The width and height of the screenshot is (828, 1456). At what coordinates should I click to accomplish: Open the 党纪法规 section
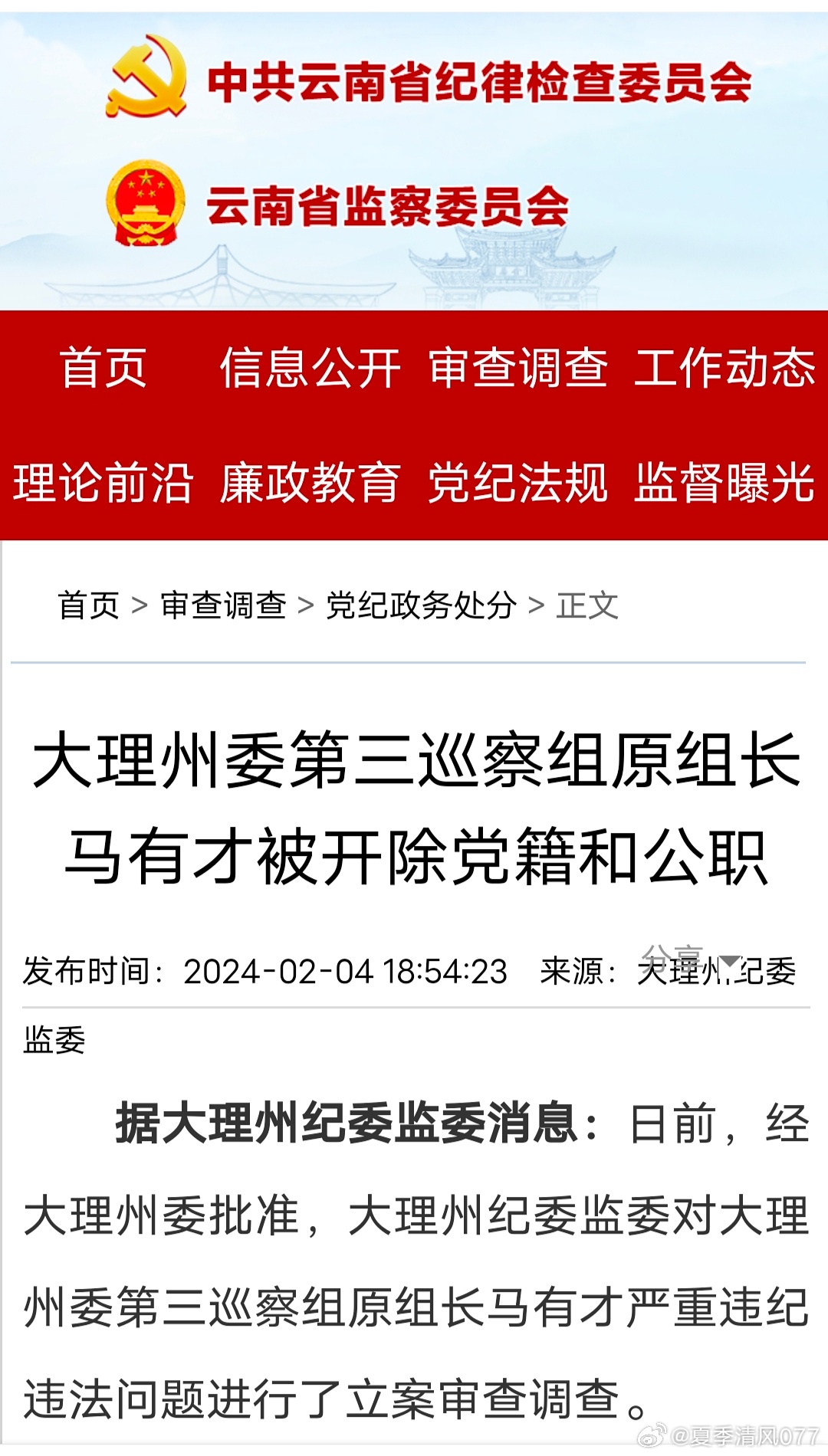518,483
